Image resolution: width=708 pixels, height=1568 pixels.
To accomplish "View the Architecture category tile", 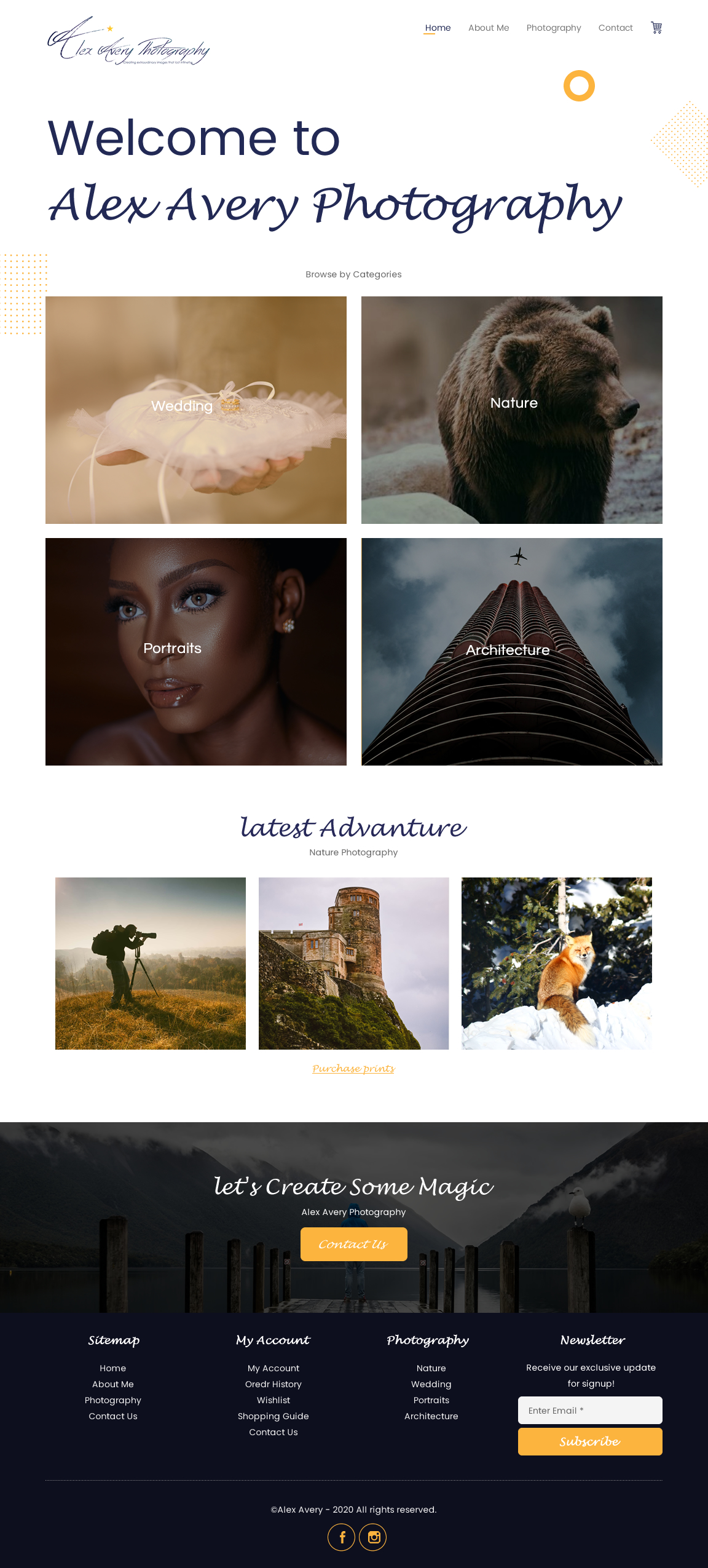I will (511, 651).
